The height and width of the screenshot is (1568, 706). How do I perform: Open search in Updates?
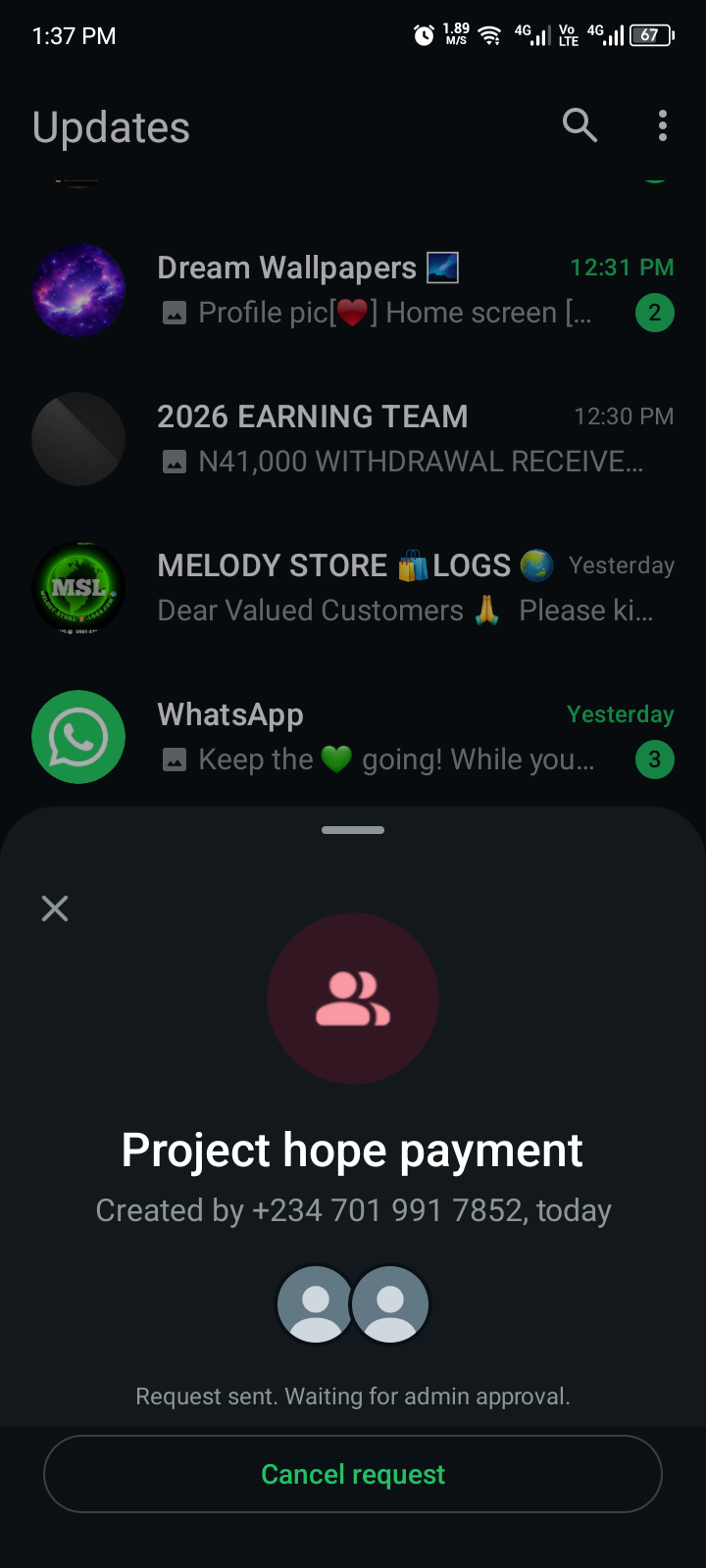point(580,125)
